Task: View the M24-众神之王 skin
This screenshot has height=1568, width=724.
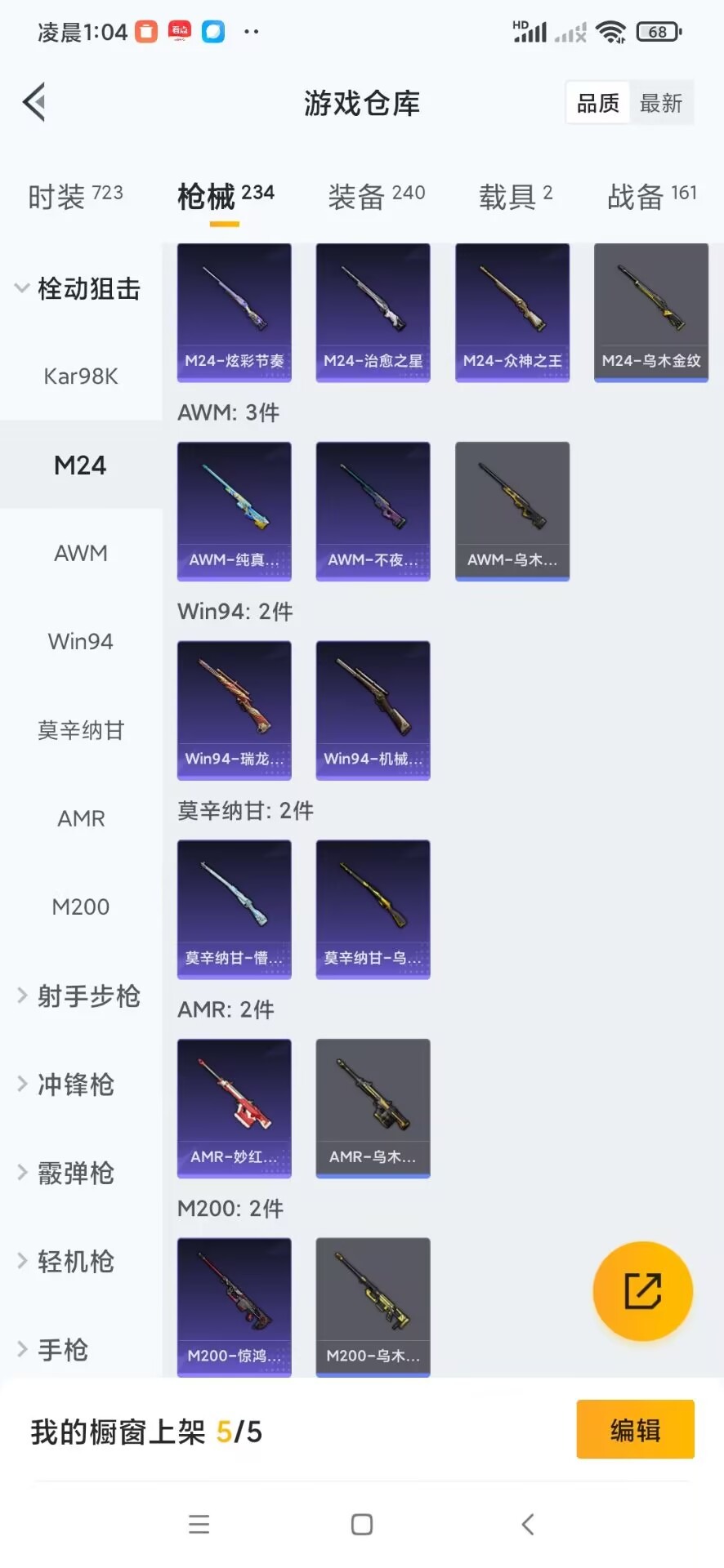Action: [x=512, y=313]
